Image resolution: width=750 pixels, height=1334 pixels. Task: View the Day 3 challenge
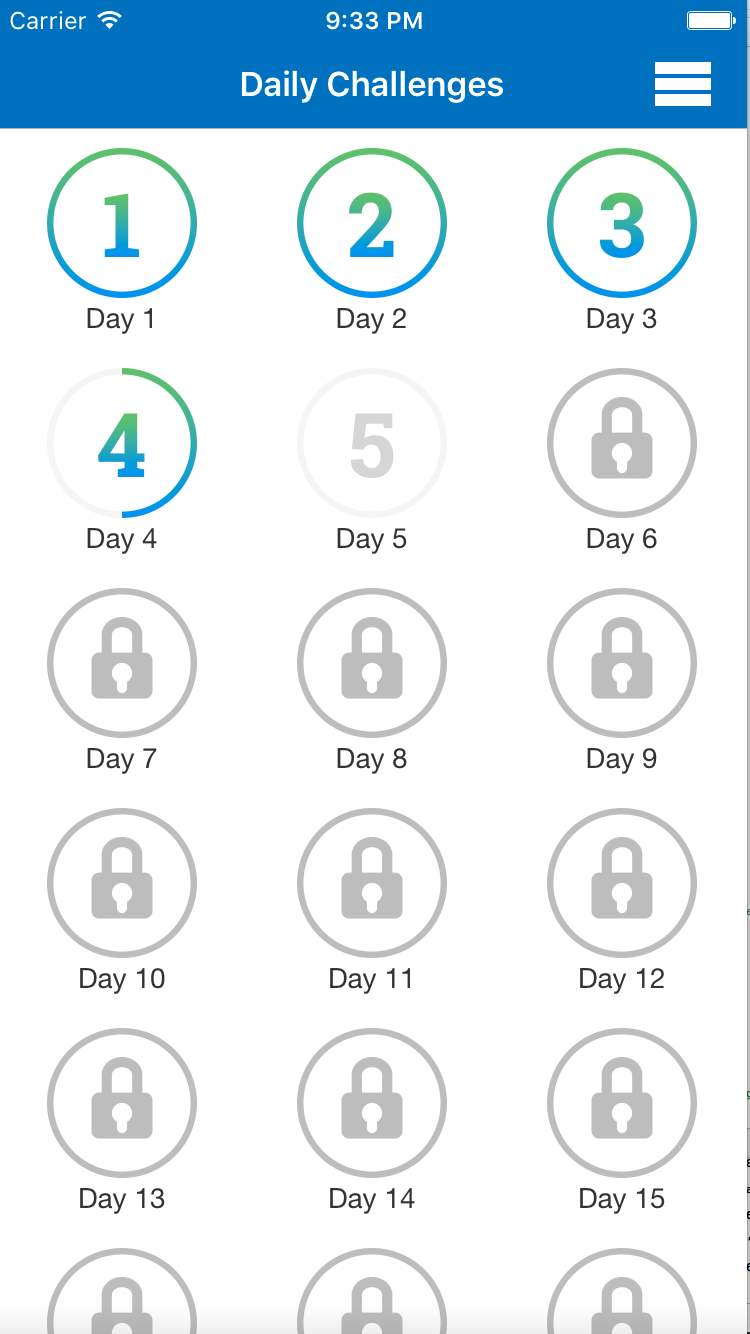pos(622,223)
